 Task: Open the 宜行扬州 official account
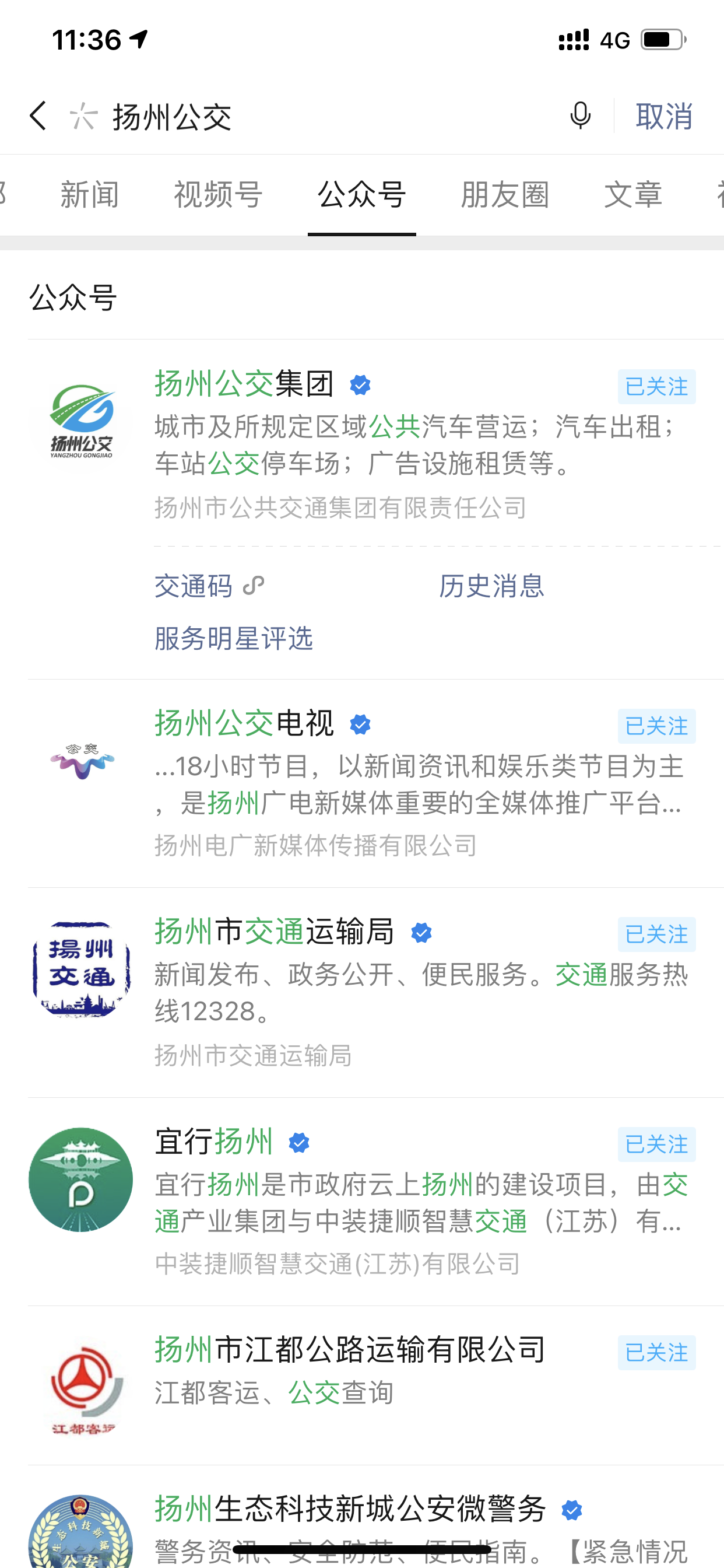pyautogui.click(x=214, y=1142)
